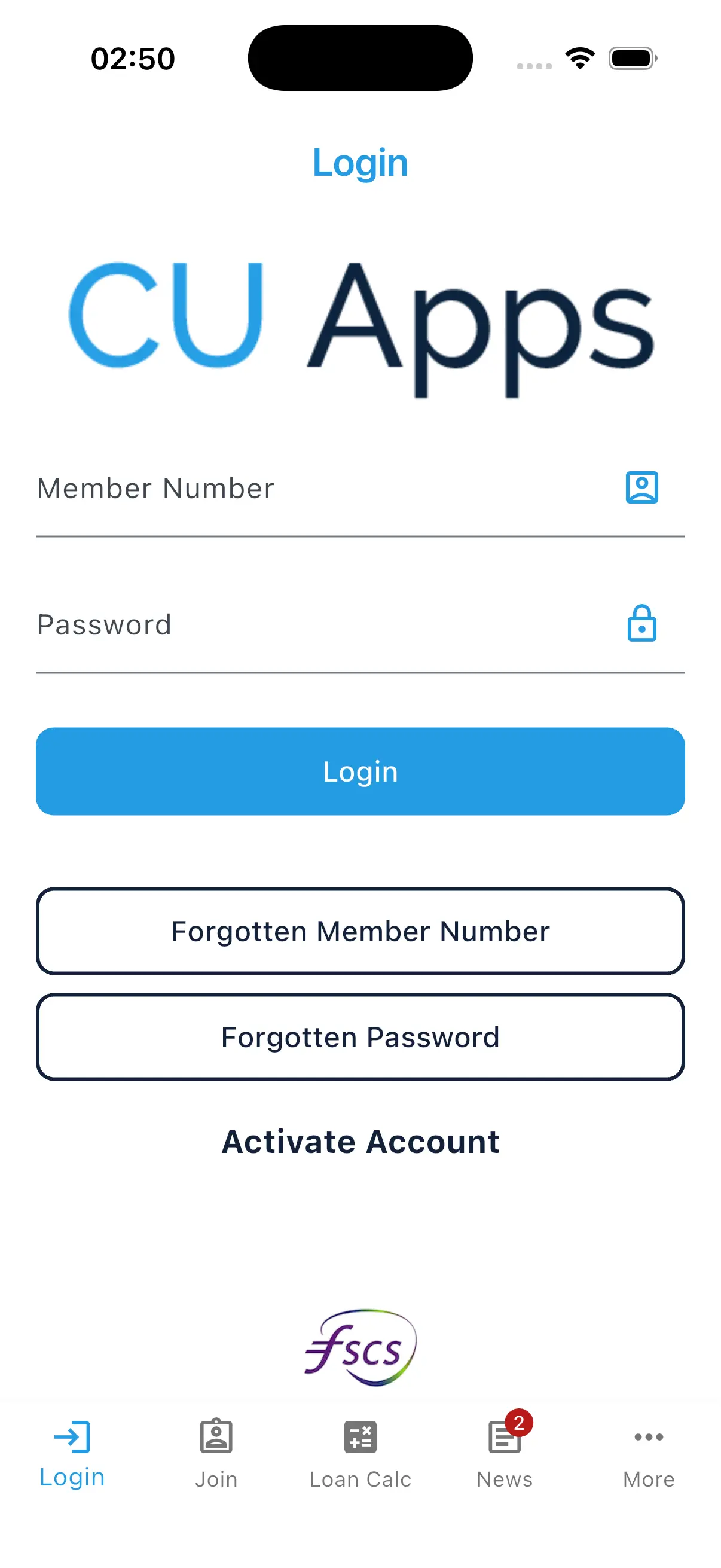
Task: Open the Loan Calc calculator icon
Action: 360,1437
